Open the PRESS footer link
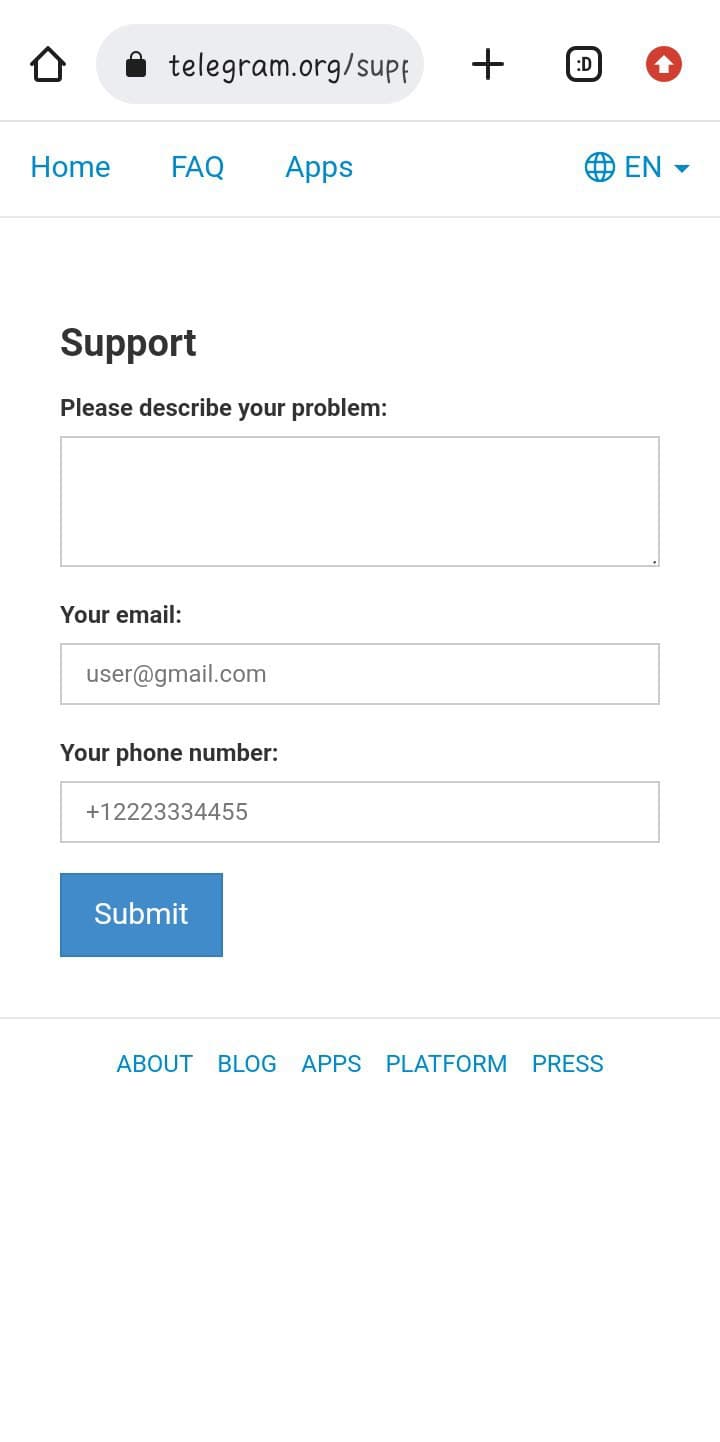This screenshot has height=1442, width=720. point(568,1064)
